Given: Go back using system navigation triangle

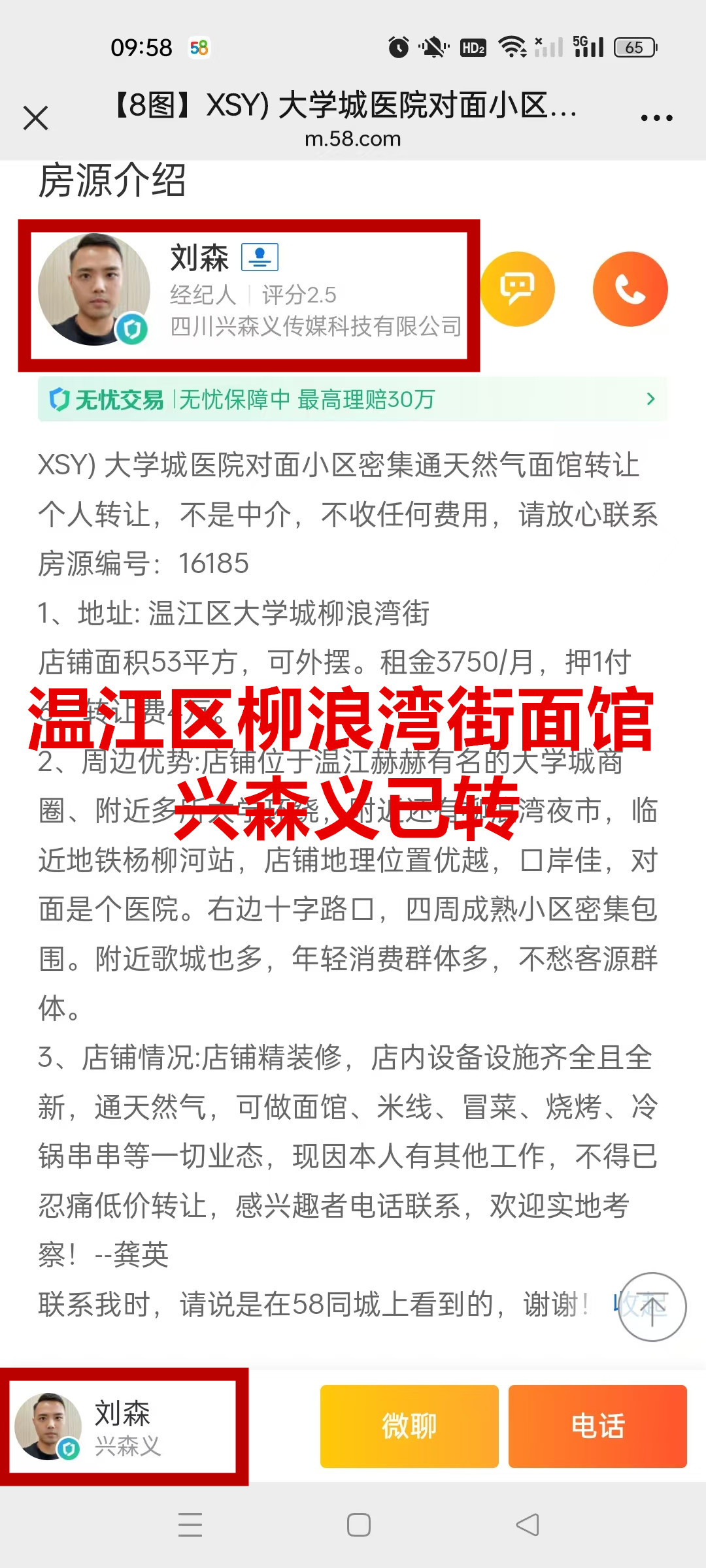Looking at the screenshot, I should click(527, 1525).
